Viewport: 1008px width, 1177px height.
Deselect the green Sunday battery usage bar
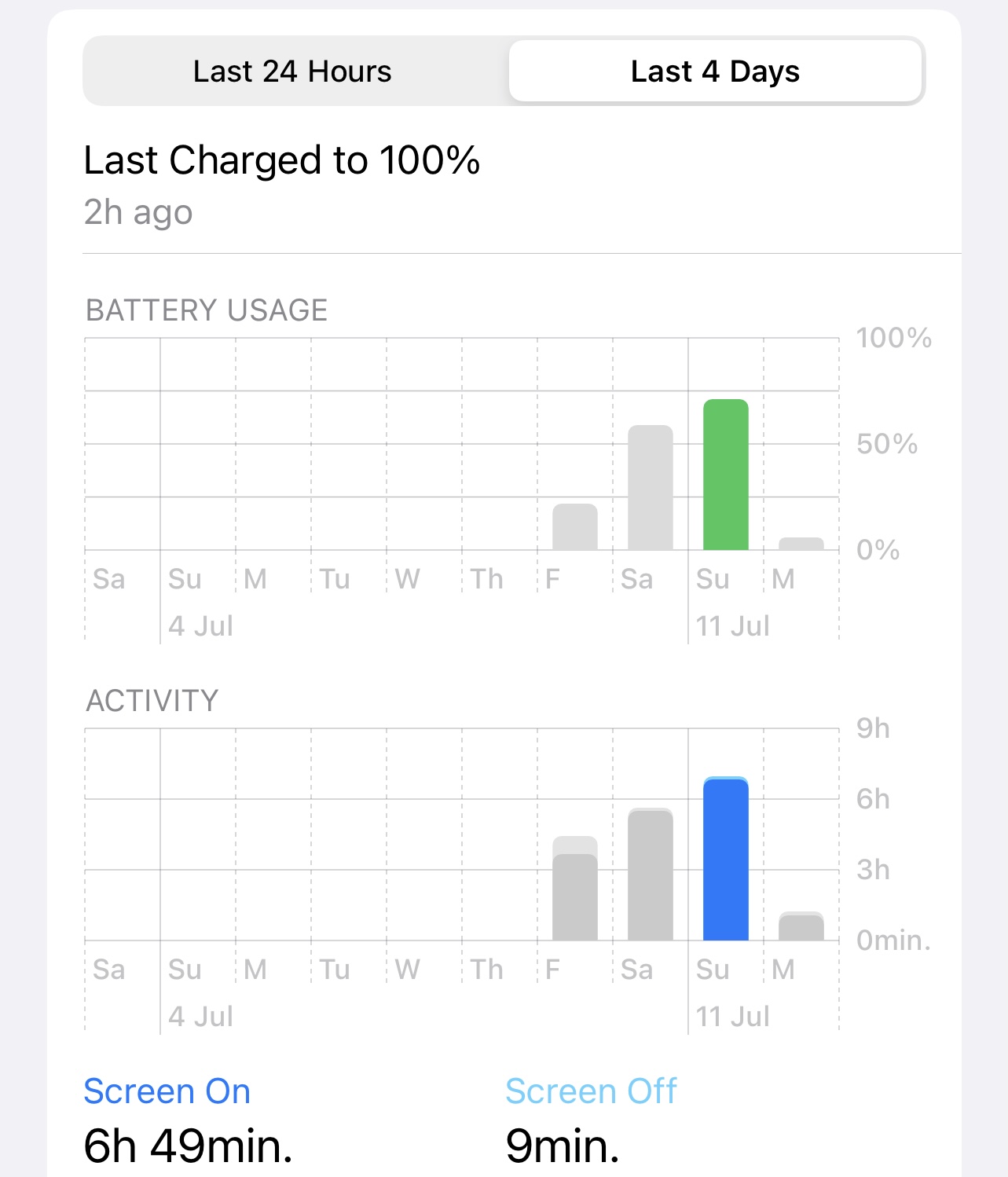point(726,475)
